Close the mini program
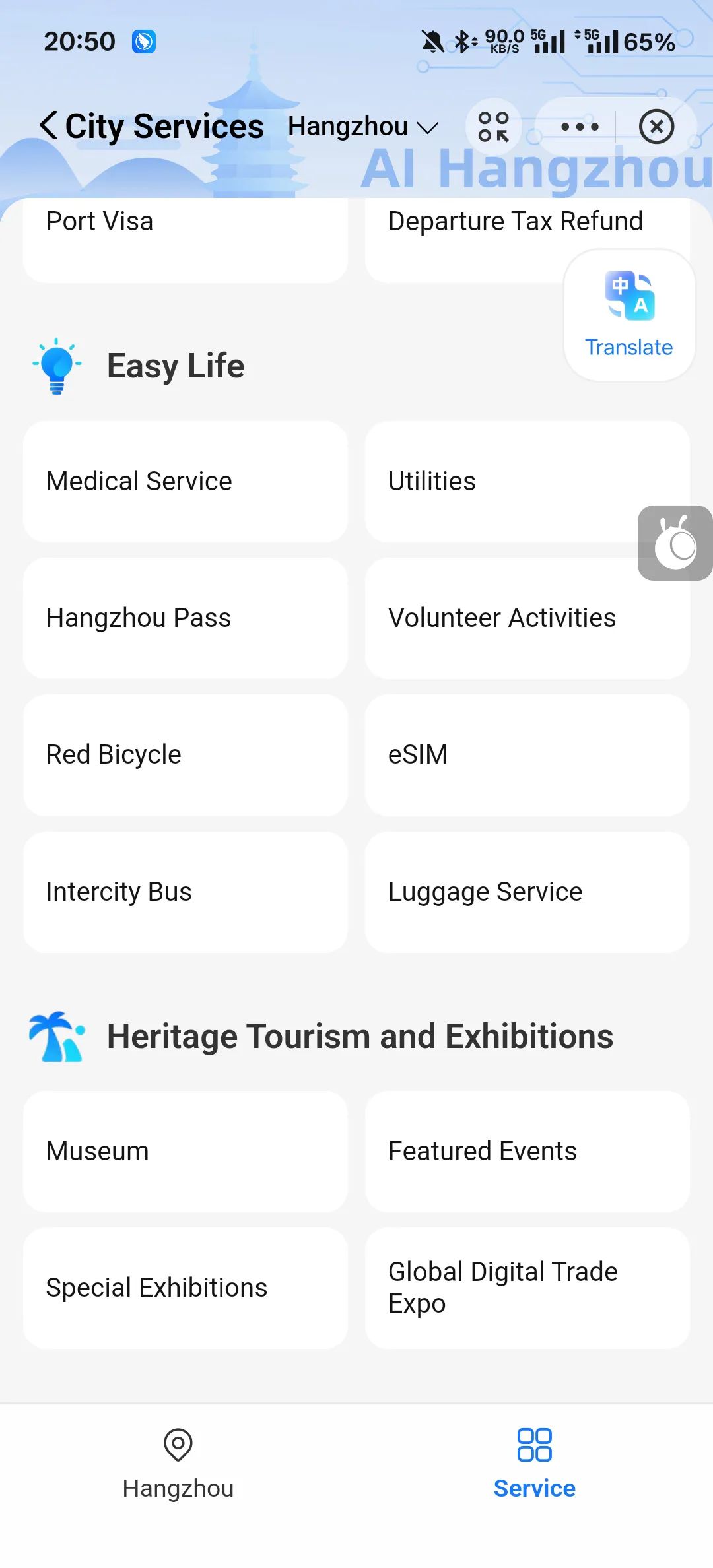The image size is (713, 1568). pyautogui.click(x=656, y=127)
